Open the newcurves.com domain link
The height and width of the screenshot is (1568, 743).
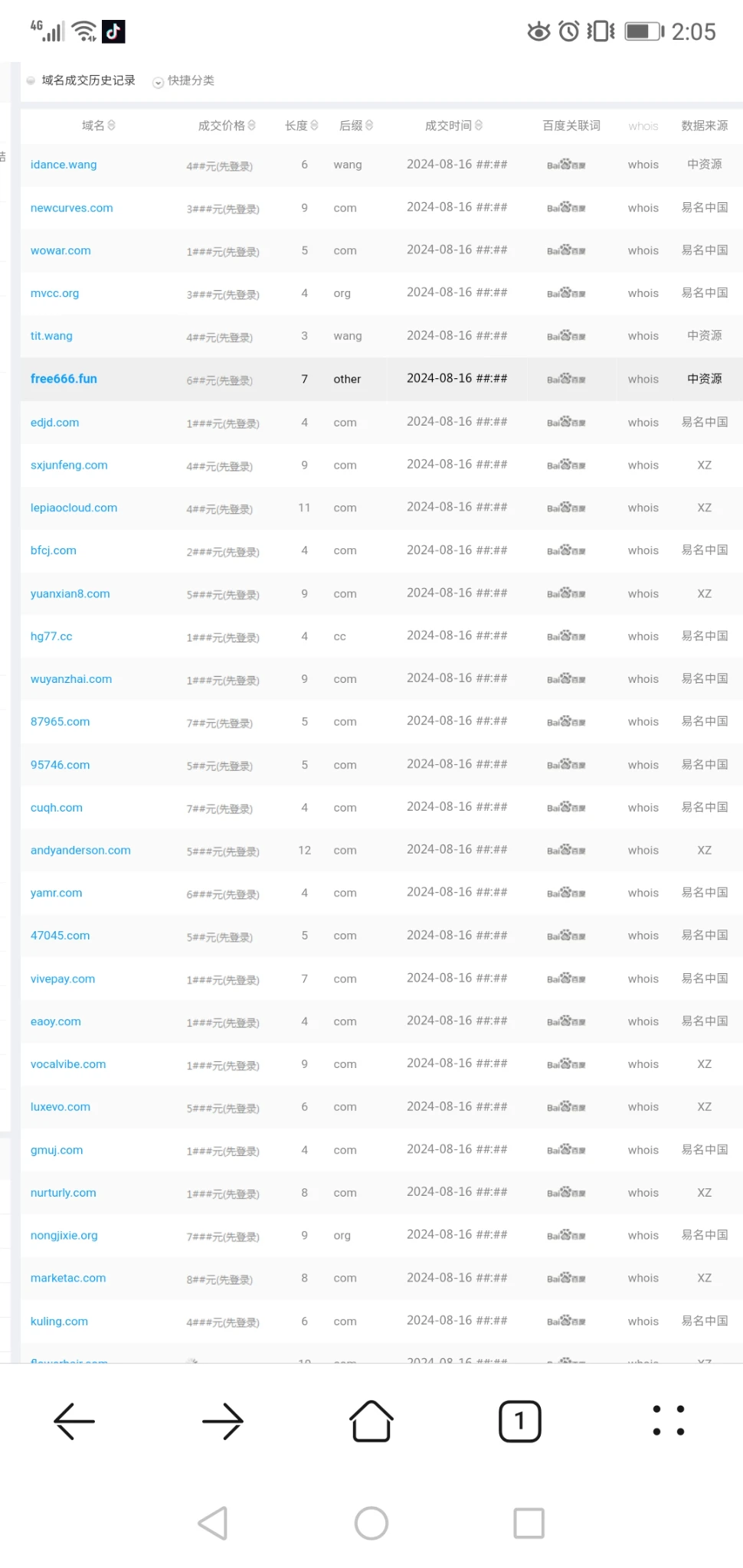tap(71, 207)
